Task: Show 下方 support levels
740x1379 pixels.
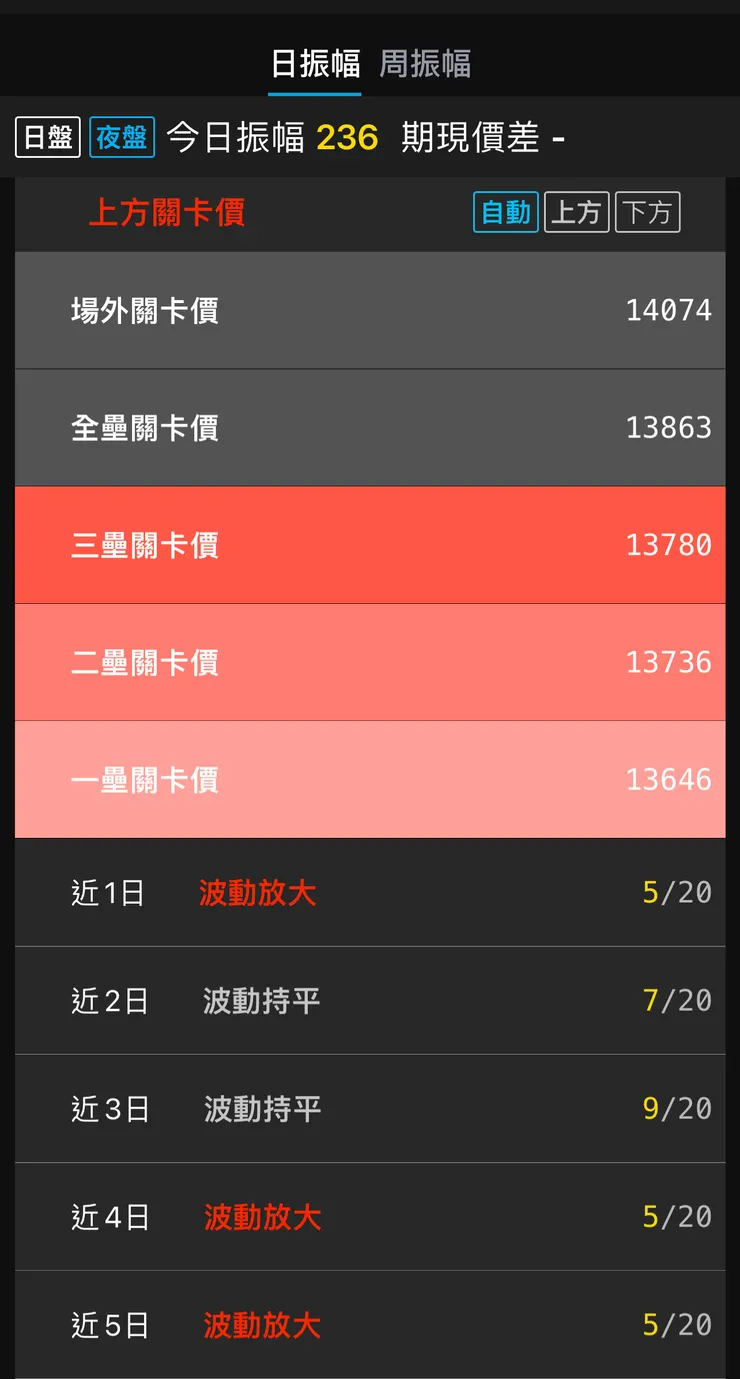Action: 648,212
